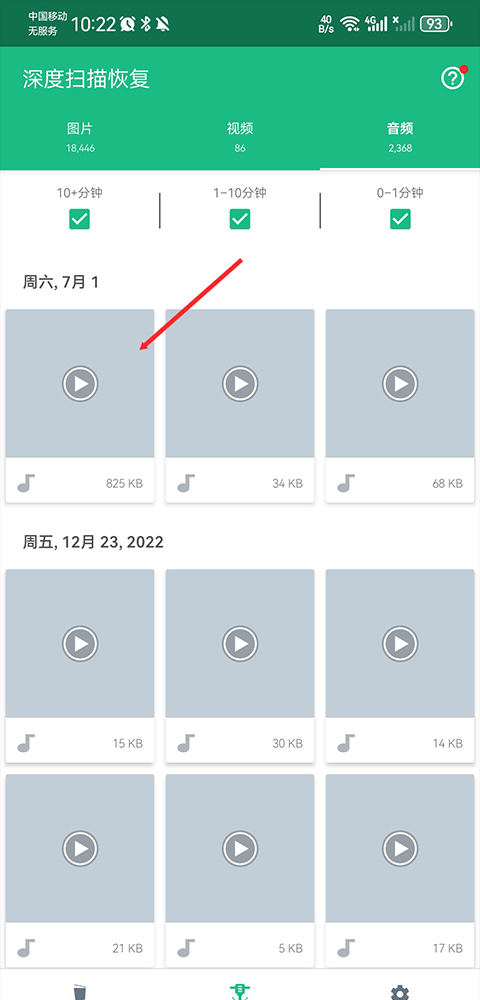Open the 17 KB audio file
Image resolution: width=480 pixels, height=1000 pixels.
[400, 871]
